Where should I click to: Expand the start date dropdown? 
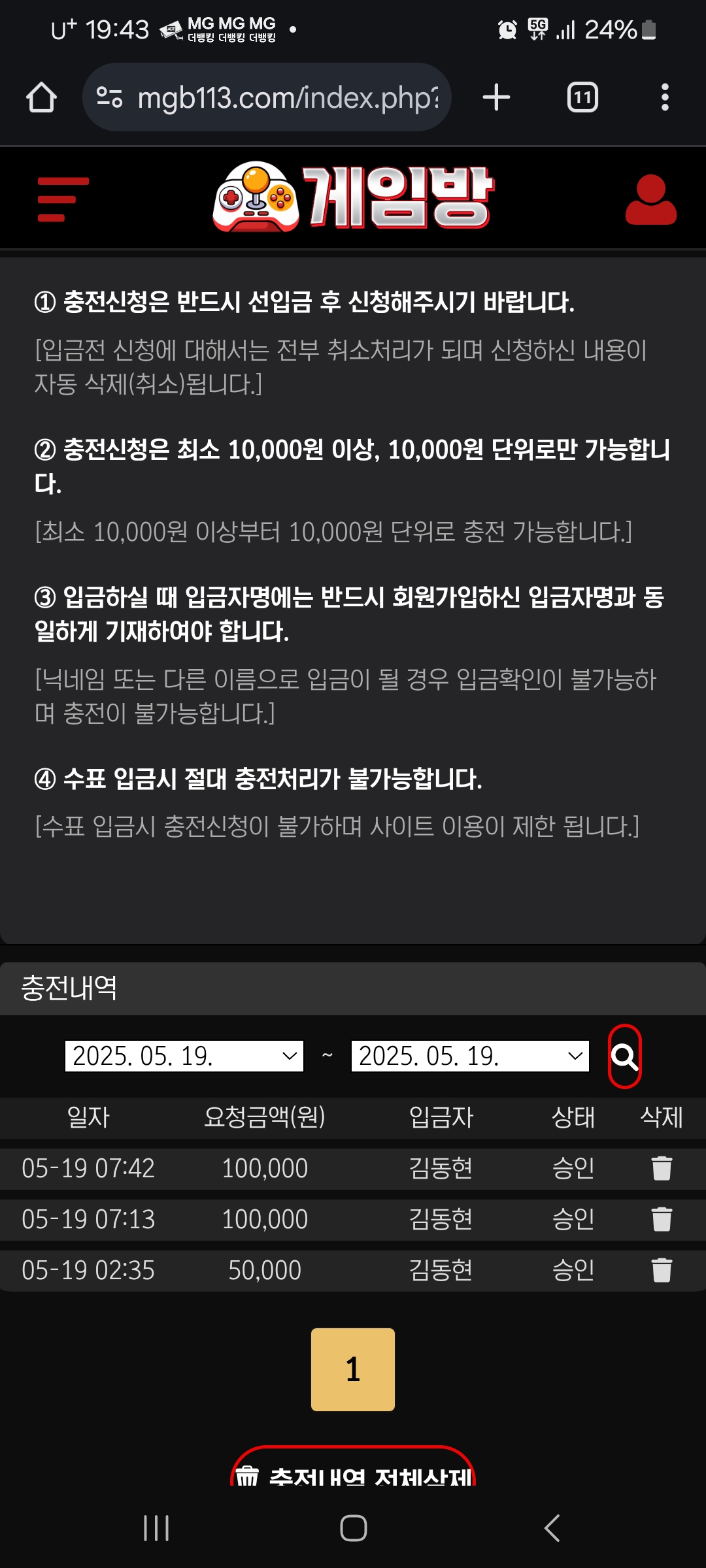184,1056
